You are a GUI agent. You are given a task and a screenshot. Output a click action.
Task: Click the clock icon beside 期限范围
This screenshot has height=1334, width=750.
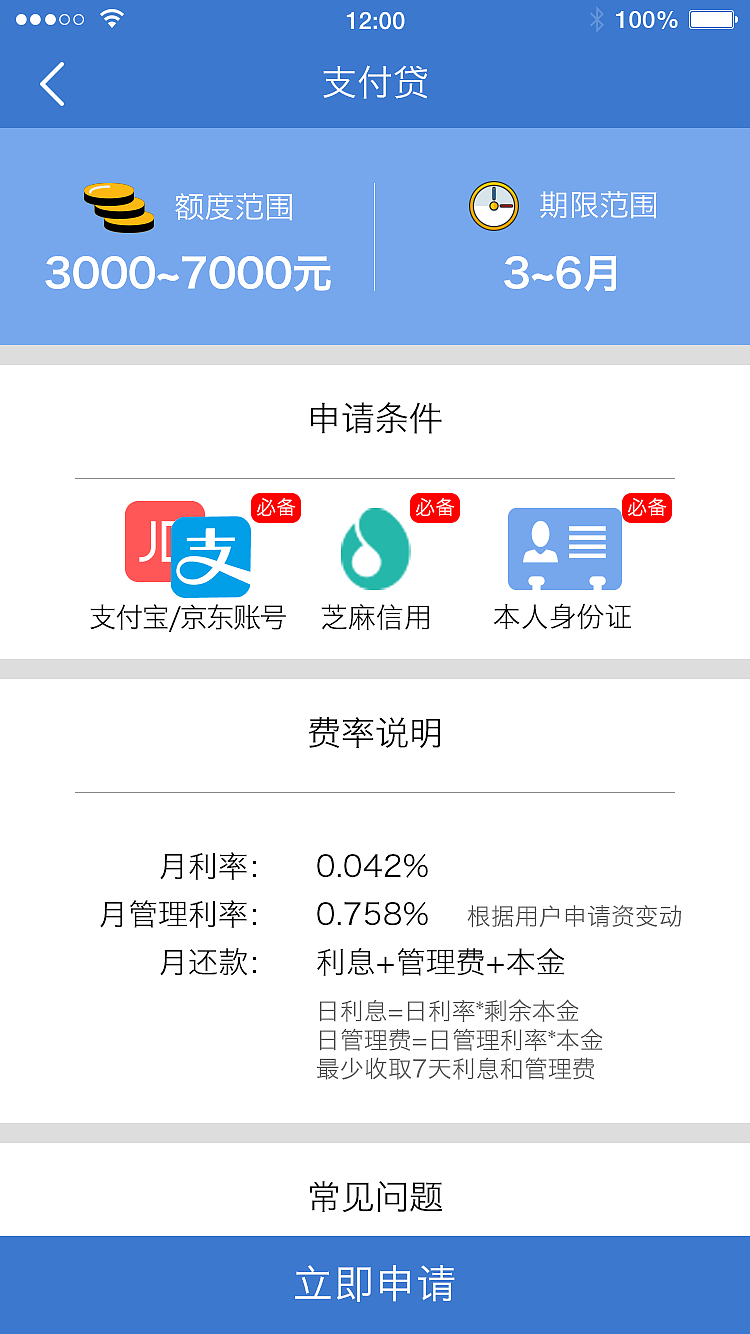(493, 206)
